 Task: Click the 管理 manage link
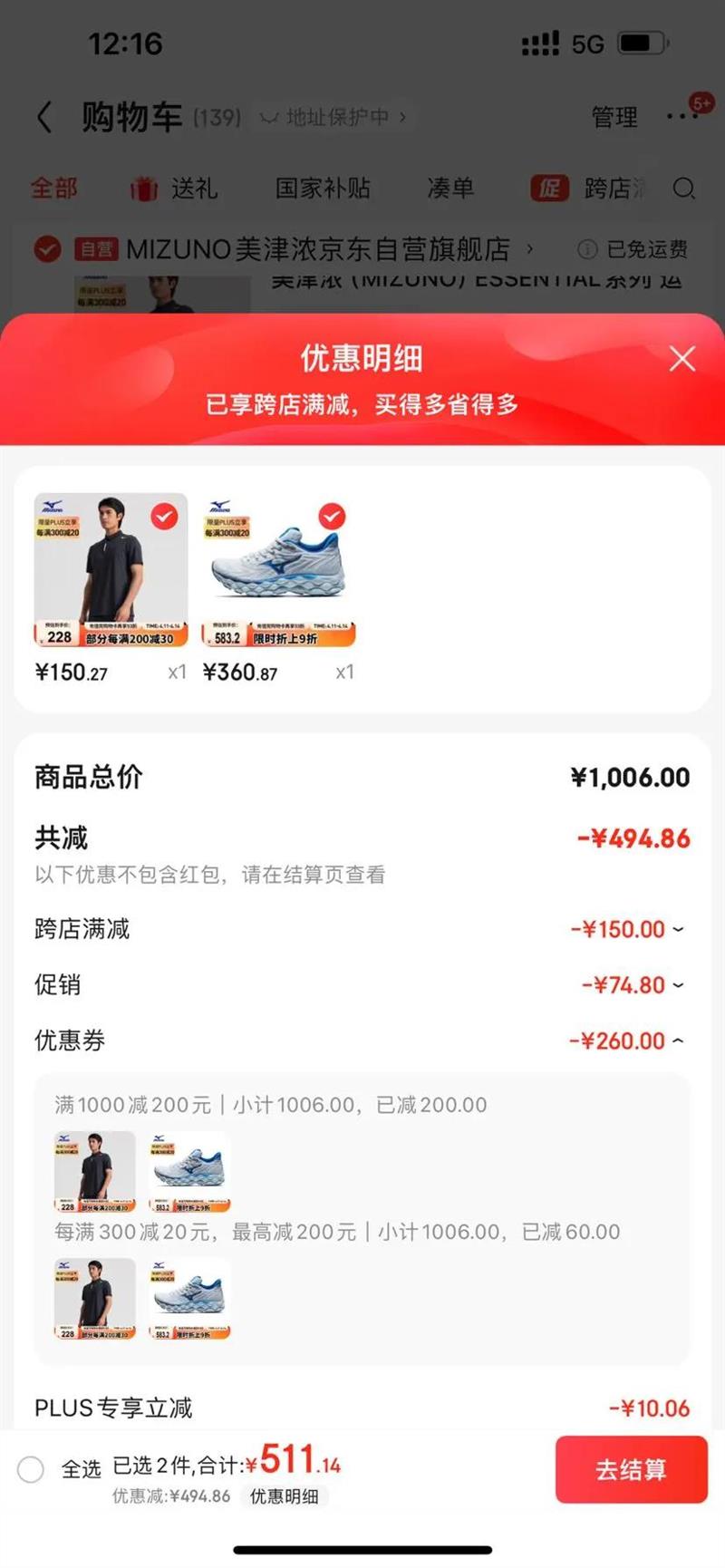pyautogui.click(x=614, y=118)
